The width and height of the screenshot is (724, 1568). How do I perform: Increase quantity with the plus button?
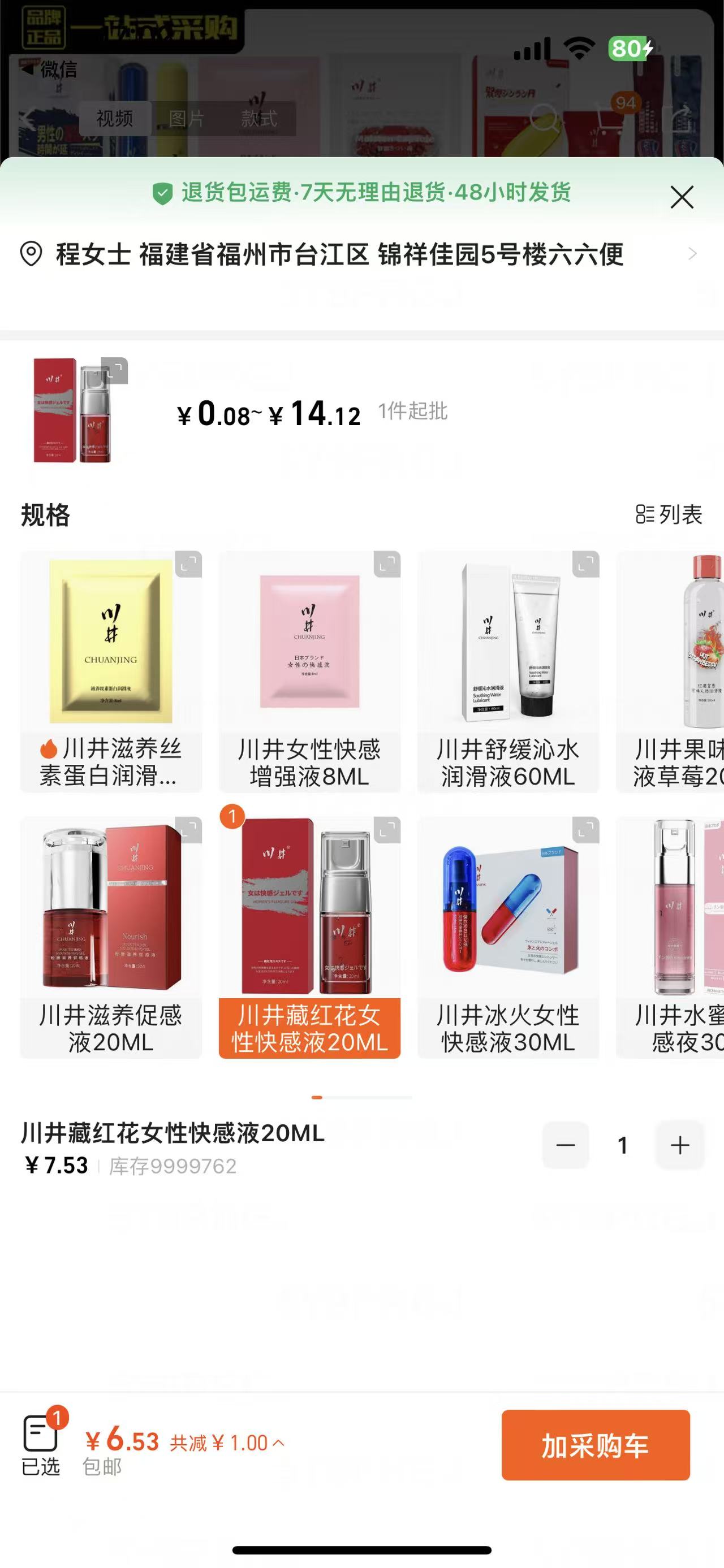click(x=679, y=1146)
